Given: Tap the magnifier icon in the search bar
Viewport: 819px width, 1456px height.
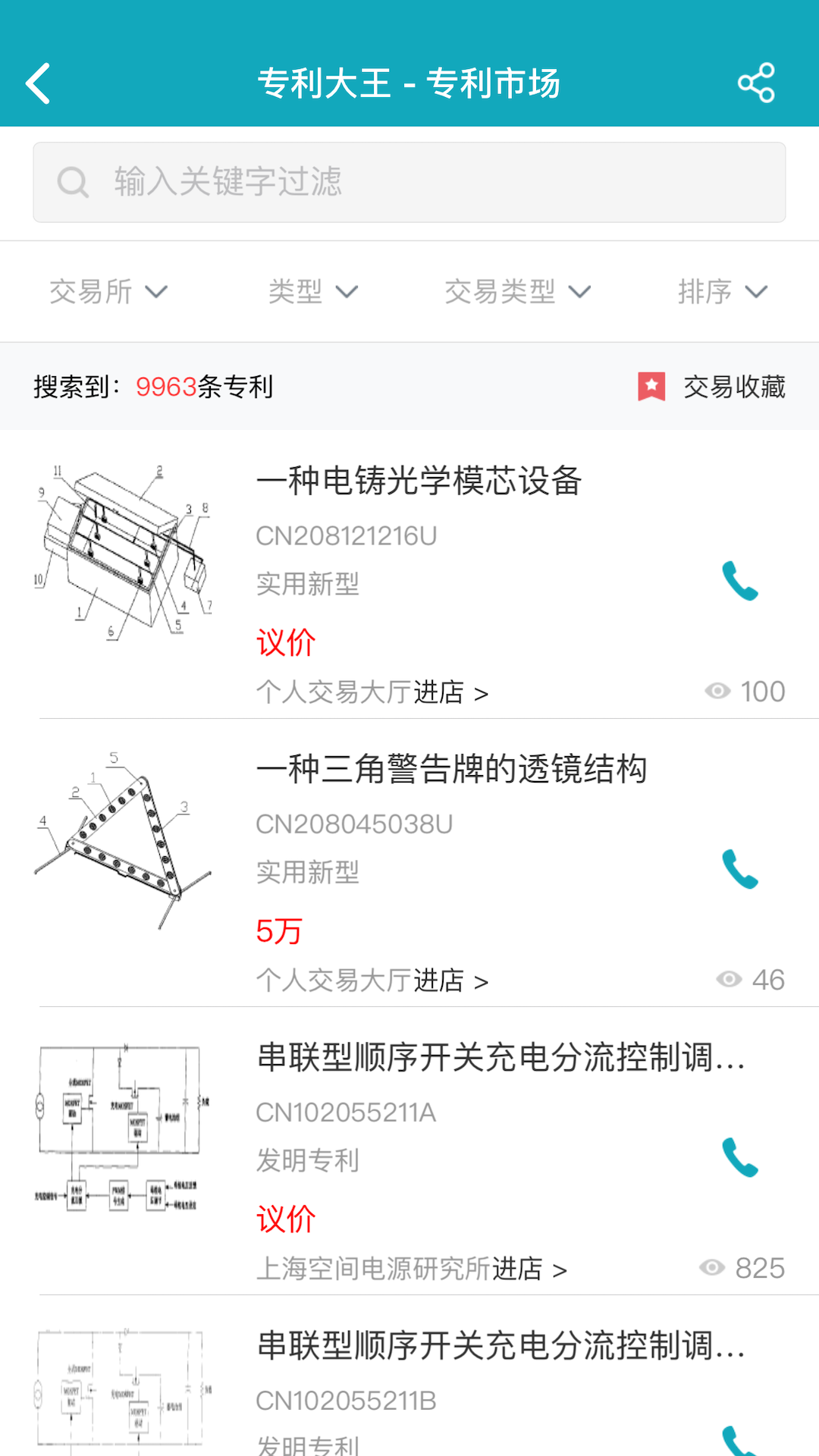Looking at the screenshot, I should 72,180.
